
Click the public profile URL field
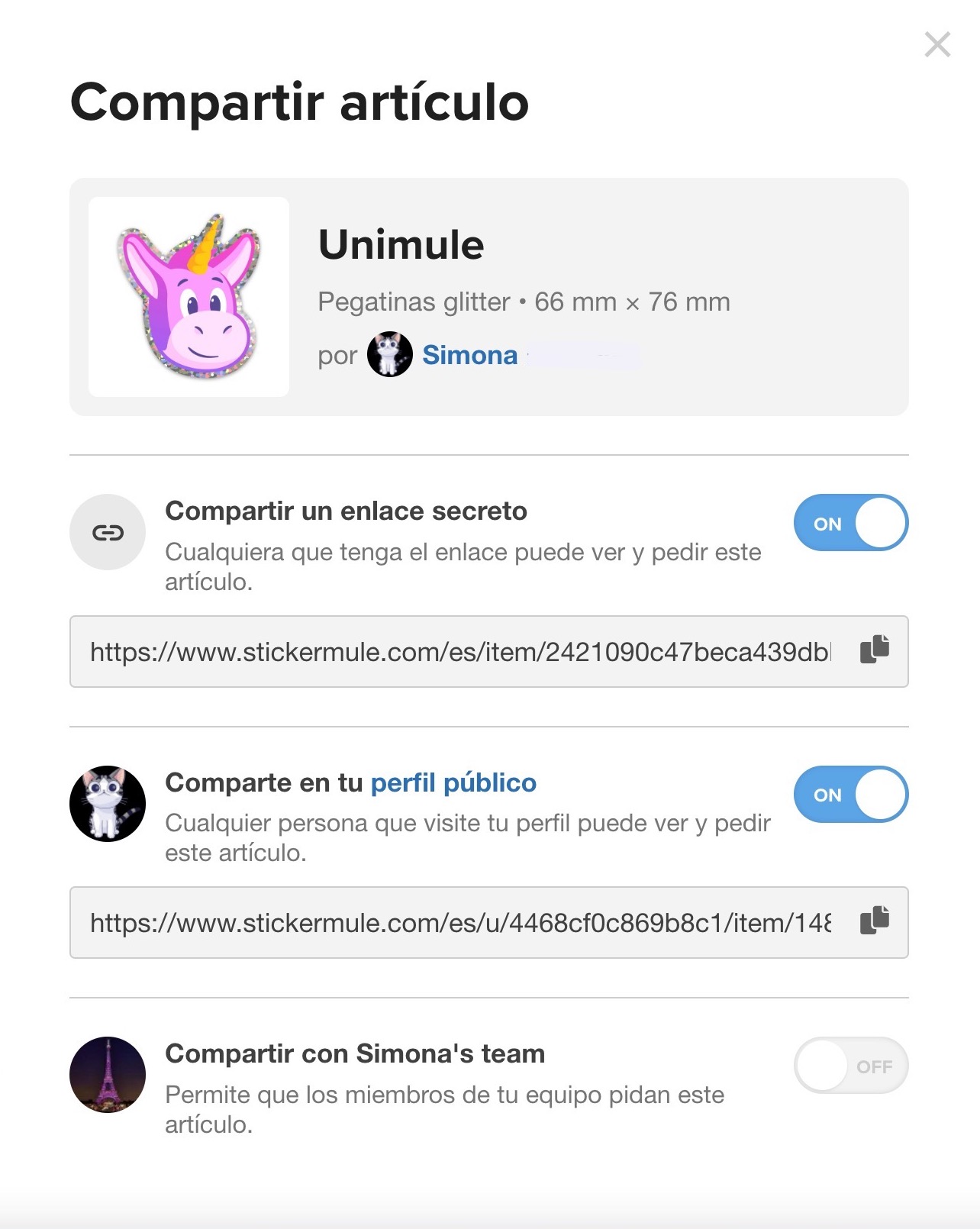[458, 922]
